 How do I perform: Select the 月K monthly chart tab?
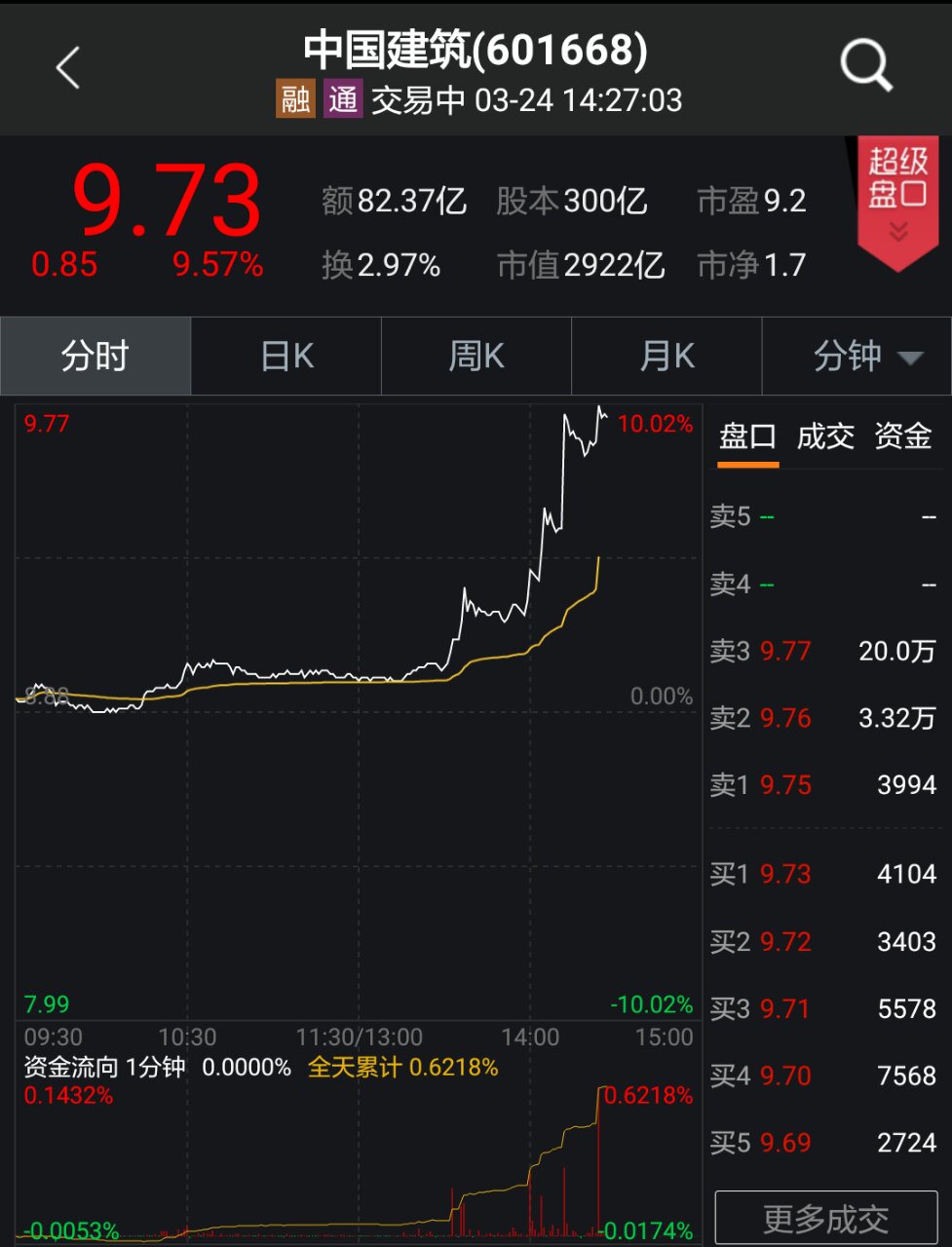(x=667, y=357)
